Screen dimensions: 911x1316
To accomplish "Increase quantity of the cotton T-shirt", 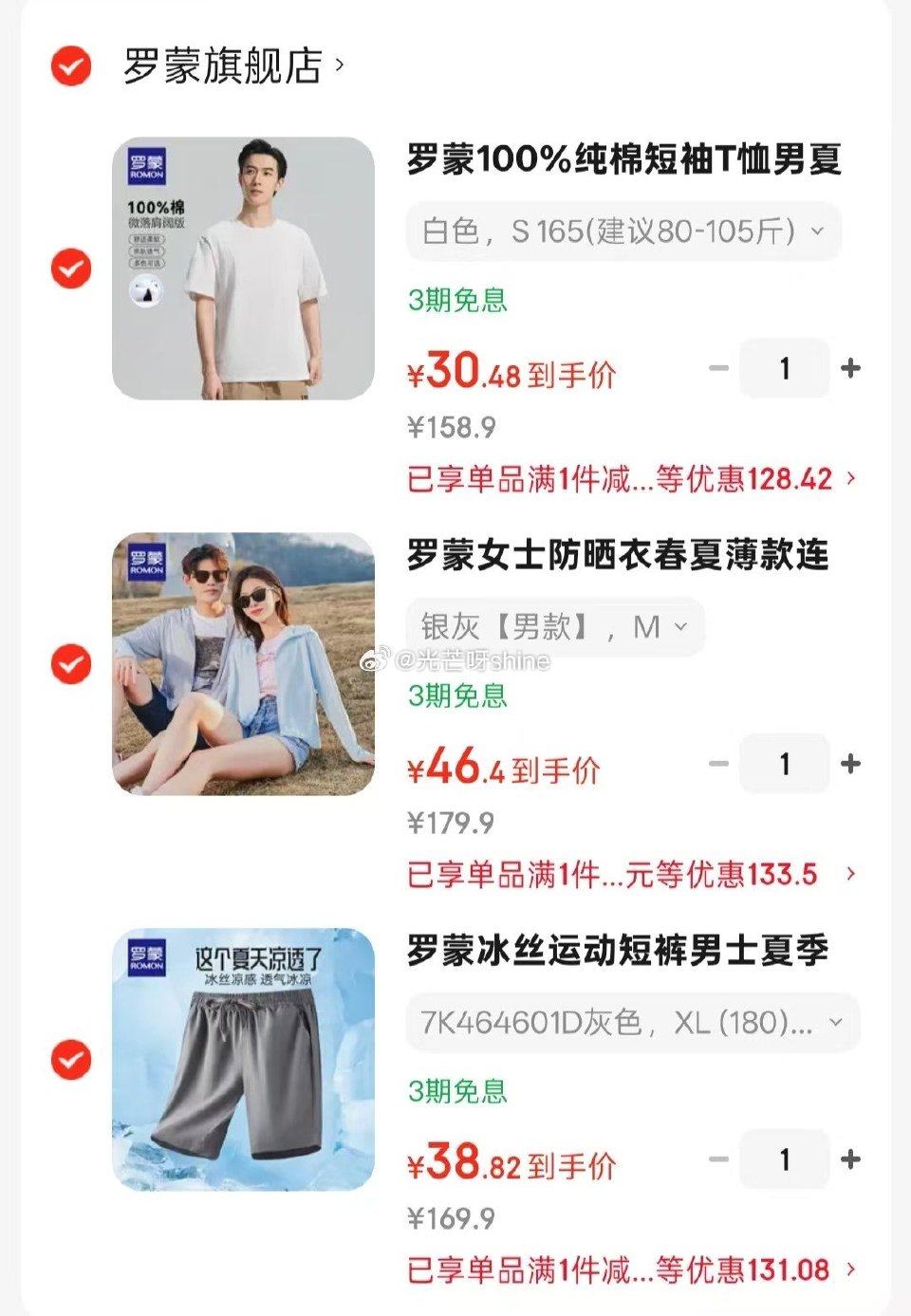I will (851, 368).
